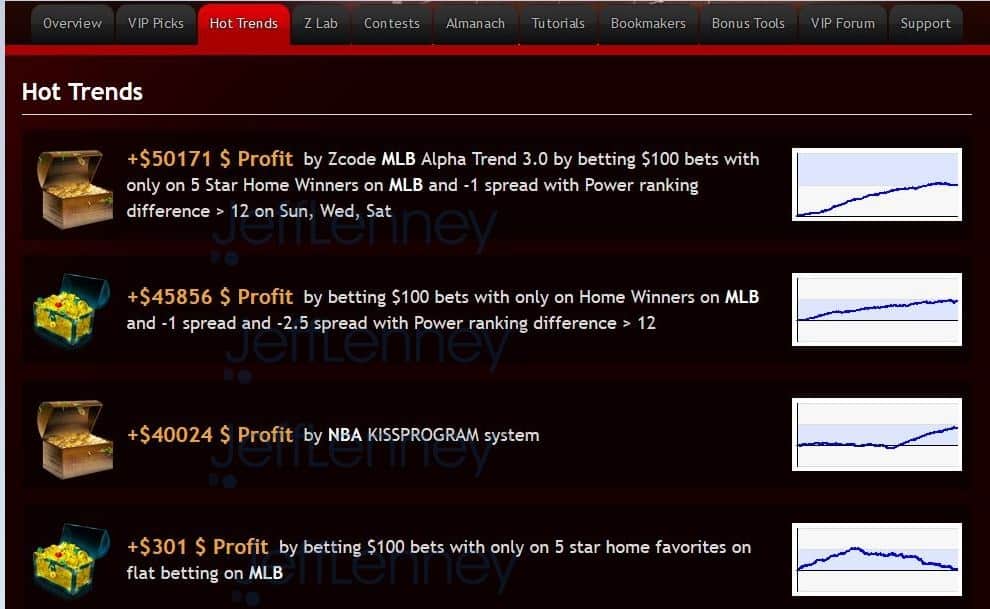Open the +$45856 Home Winners profit chart

pyautogui.click(x=877, y=309)
